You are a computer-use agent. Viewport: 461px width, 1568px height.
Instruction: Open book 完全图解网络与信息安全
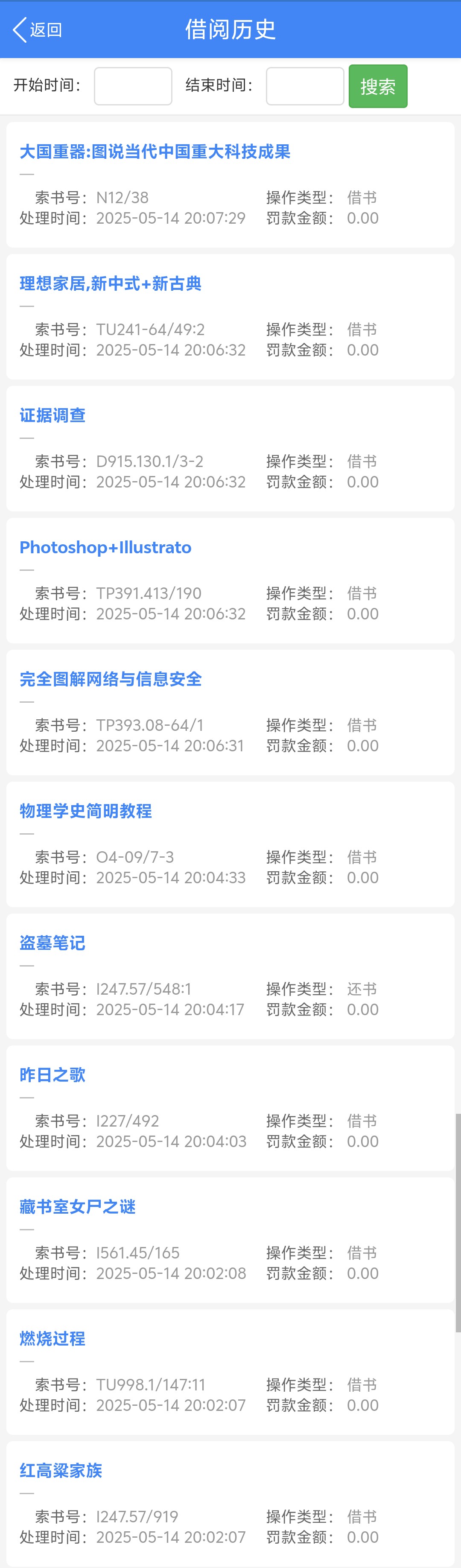[x=110, y=679]
